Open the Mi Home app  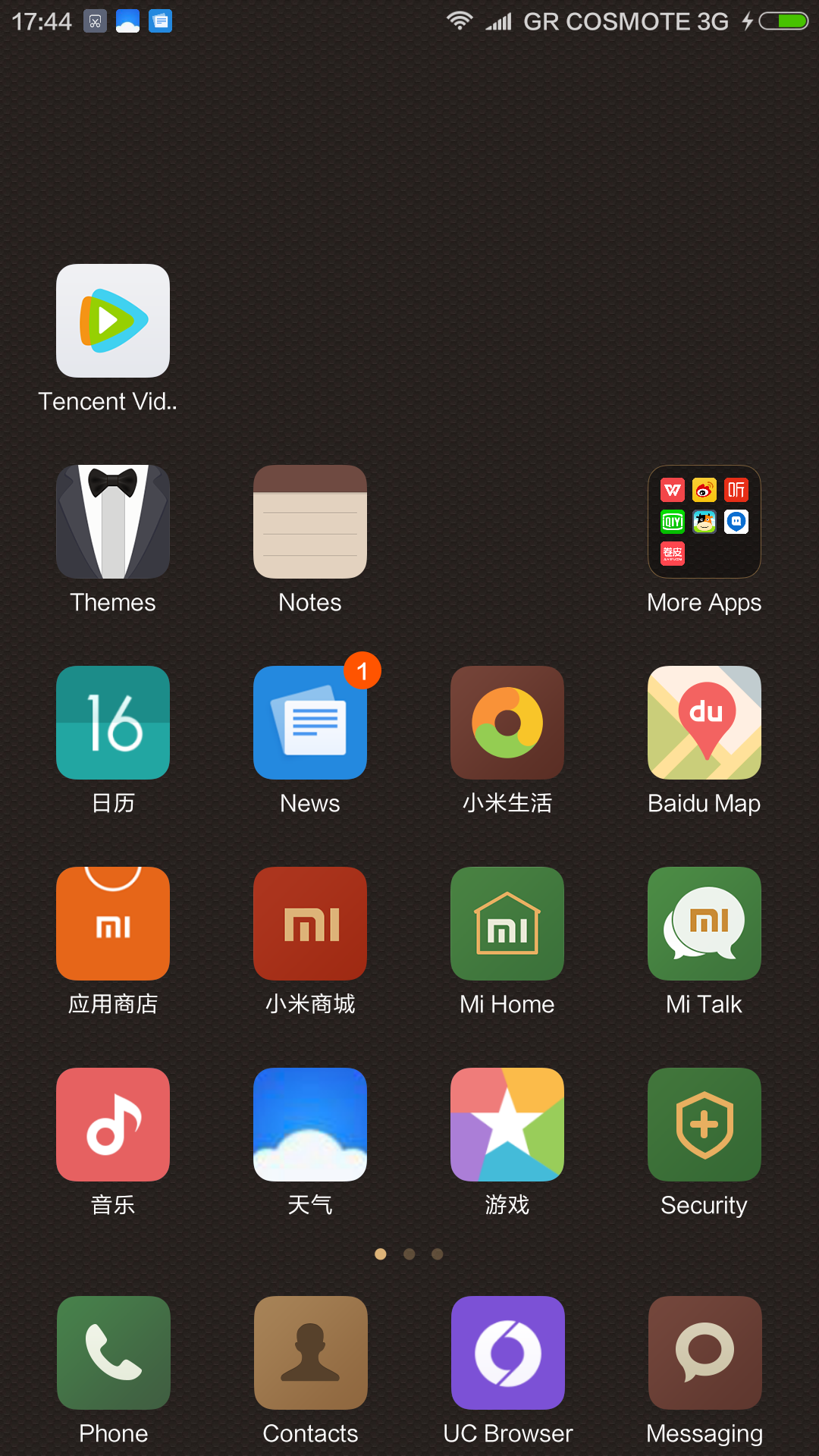coord(507,924)
